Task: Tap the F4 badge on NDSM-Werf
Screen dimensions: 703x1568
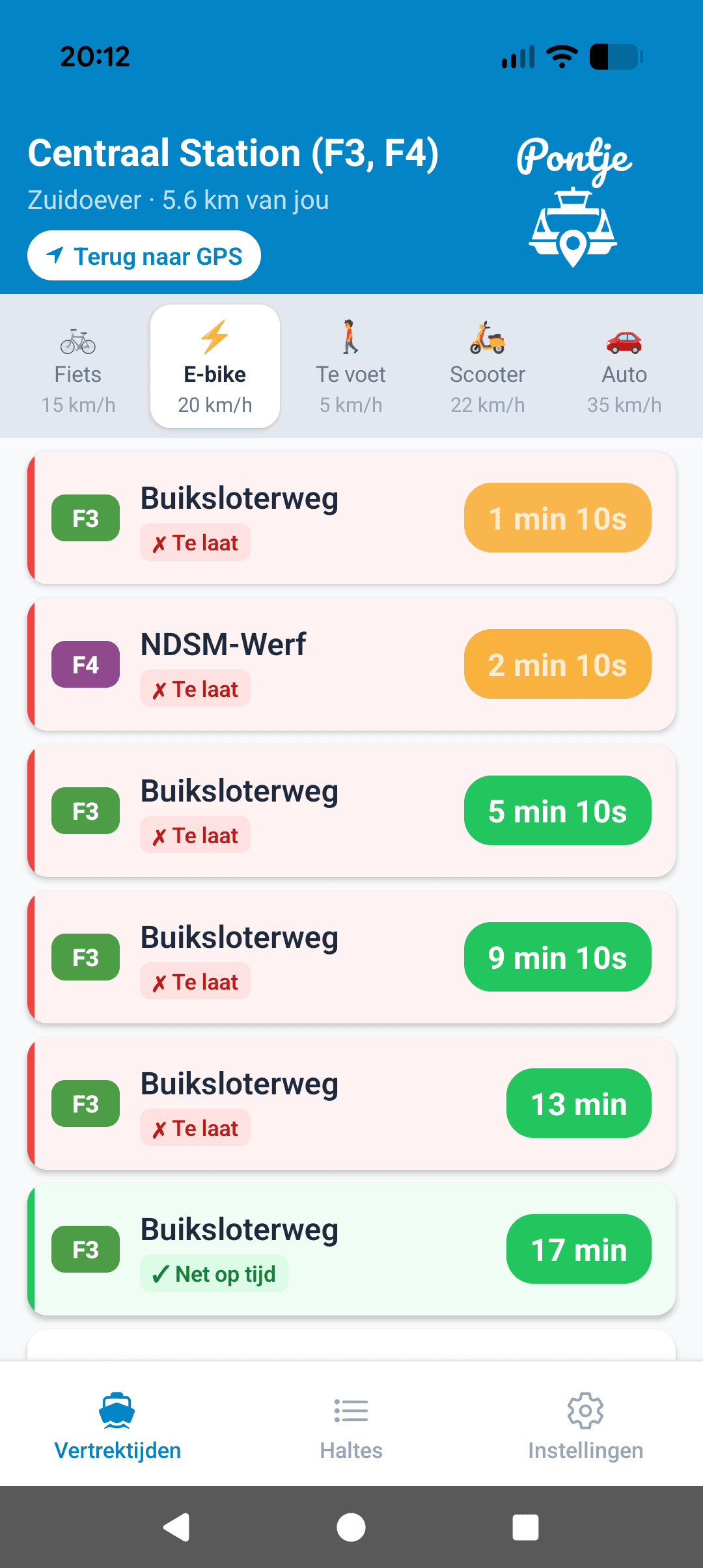Action: coord(85,664)
